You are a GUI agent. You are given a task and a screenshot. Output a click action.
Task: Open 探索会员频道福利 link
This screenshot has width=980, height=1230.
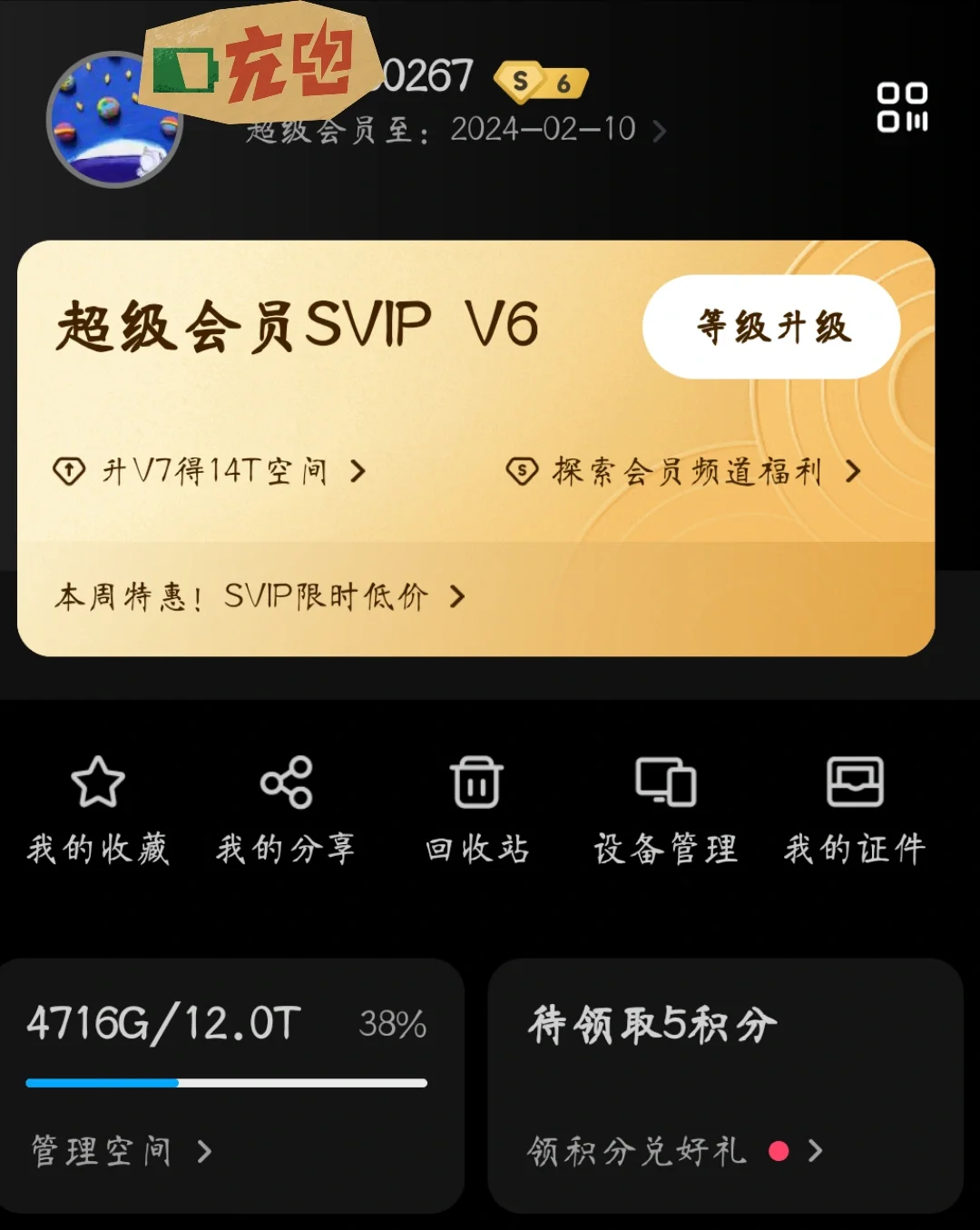(x=682, y=471)
